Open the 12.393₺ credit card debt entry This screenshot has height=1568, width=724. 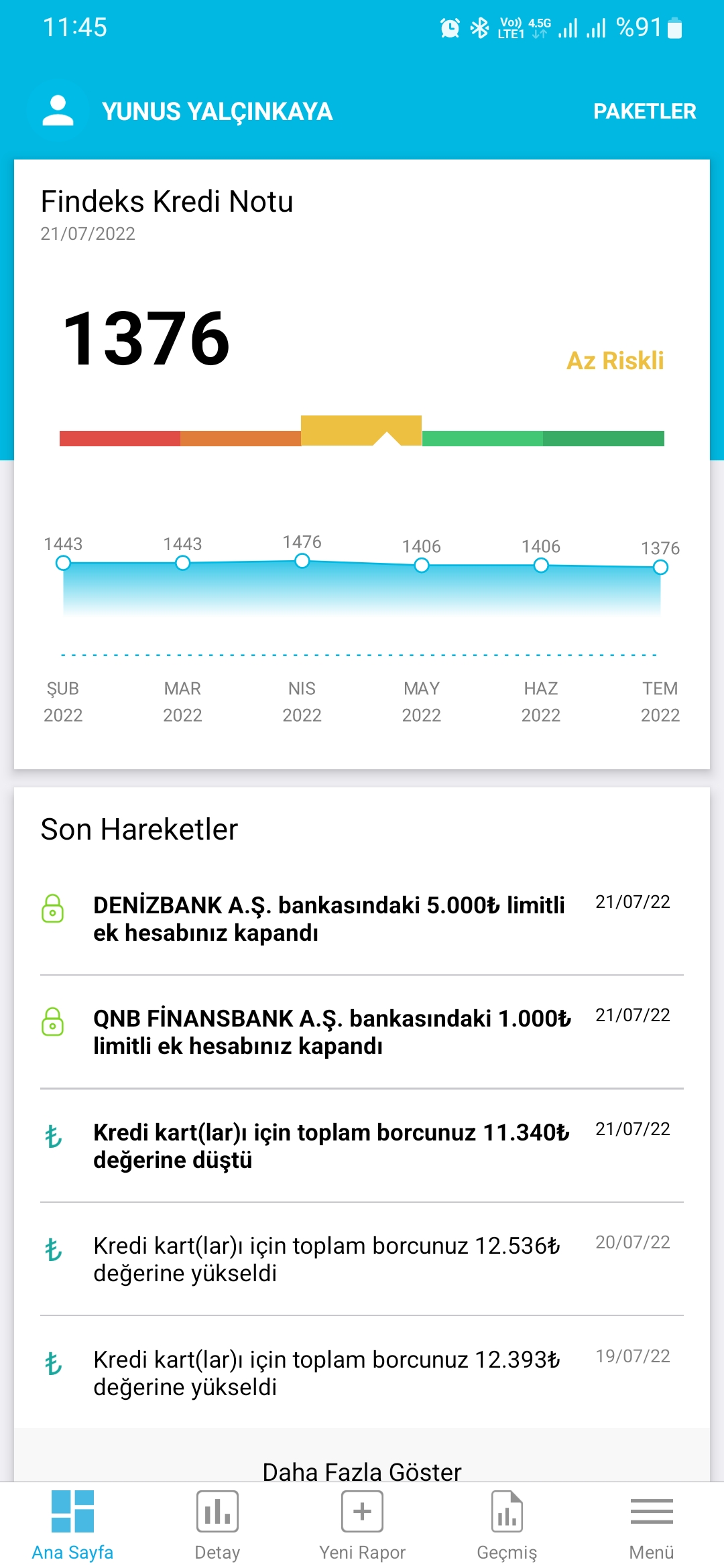[362, 1372]
